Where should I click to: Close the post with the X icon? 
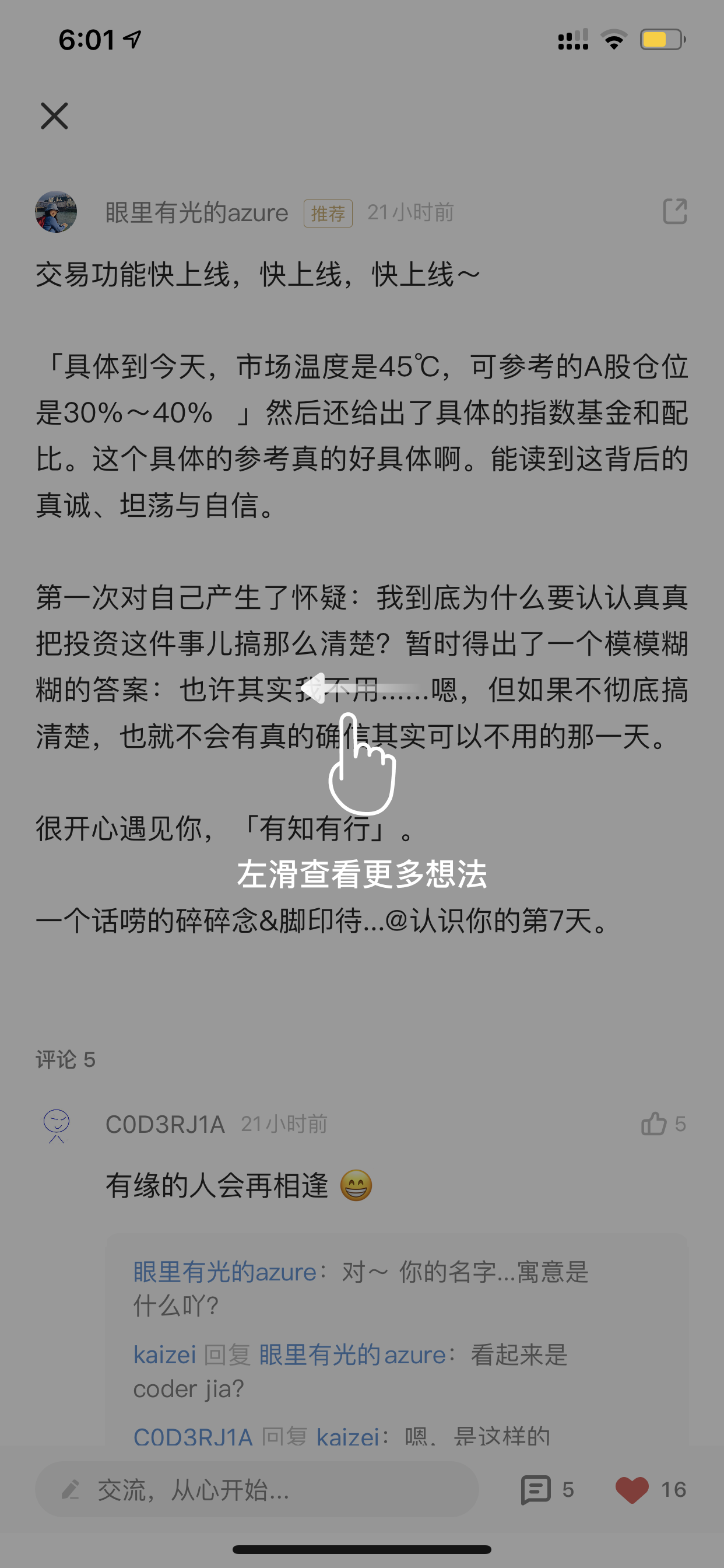54,116
